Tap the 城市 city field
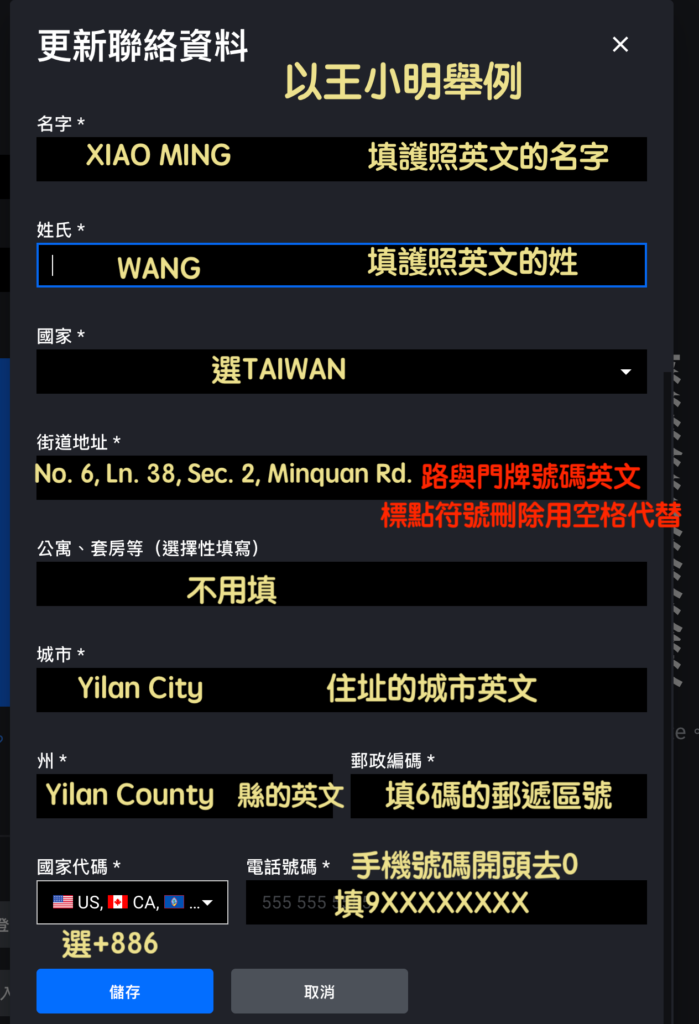Image resolution: width=699 pixels, height=1024 pixels. click(341, 690)
